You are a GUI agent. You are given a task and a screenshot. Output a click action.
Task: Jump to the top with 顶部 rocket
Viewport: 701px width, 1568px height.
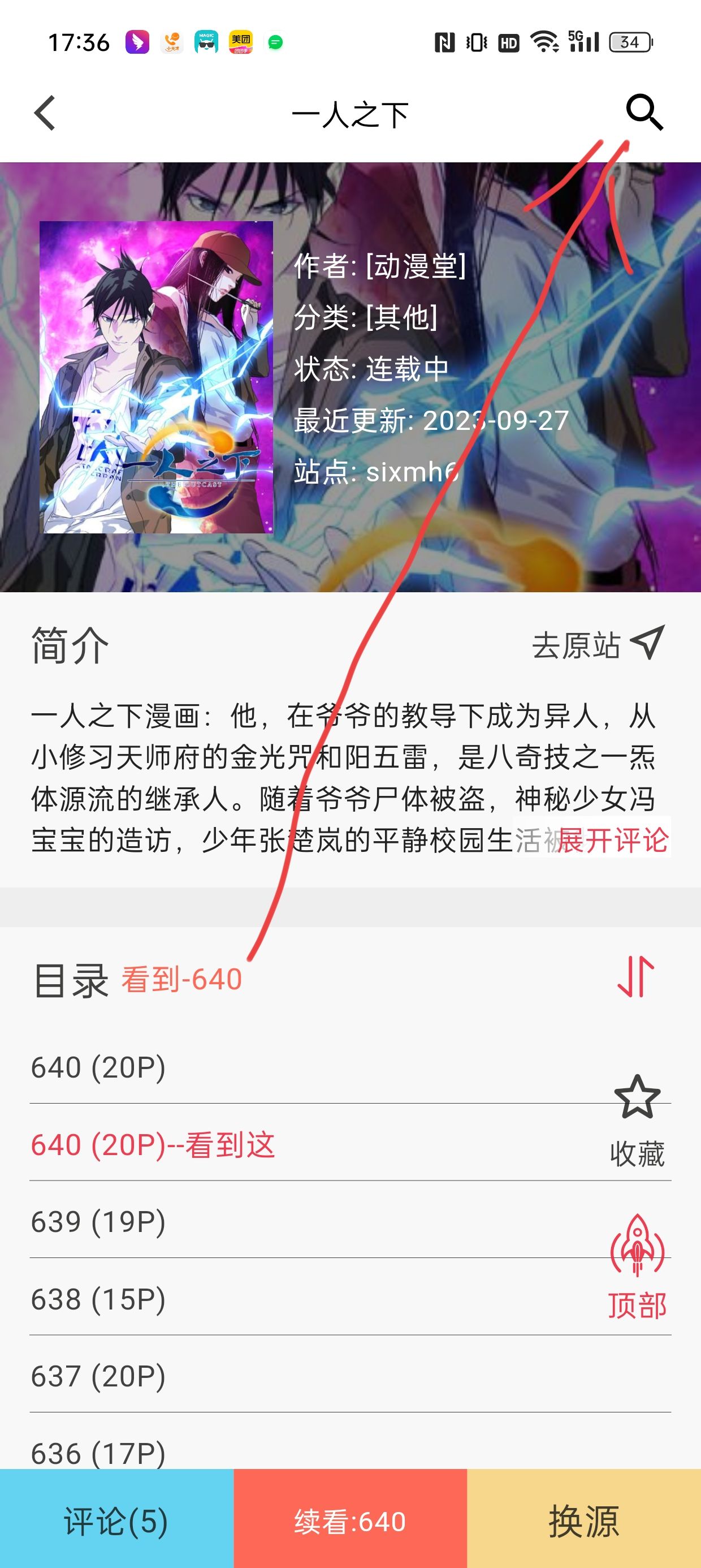637,1267
